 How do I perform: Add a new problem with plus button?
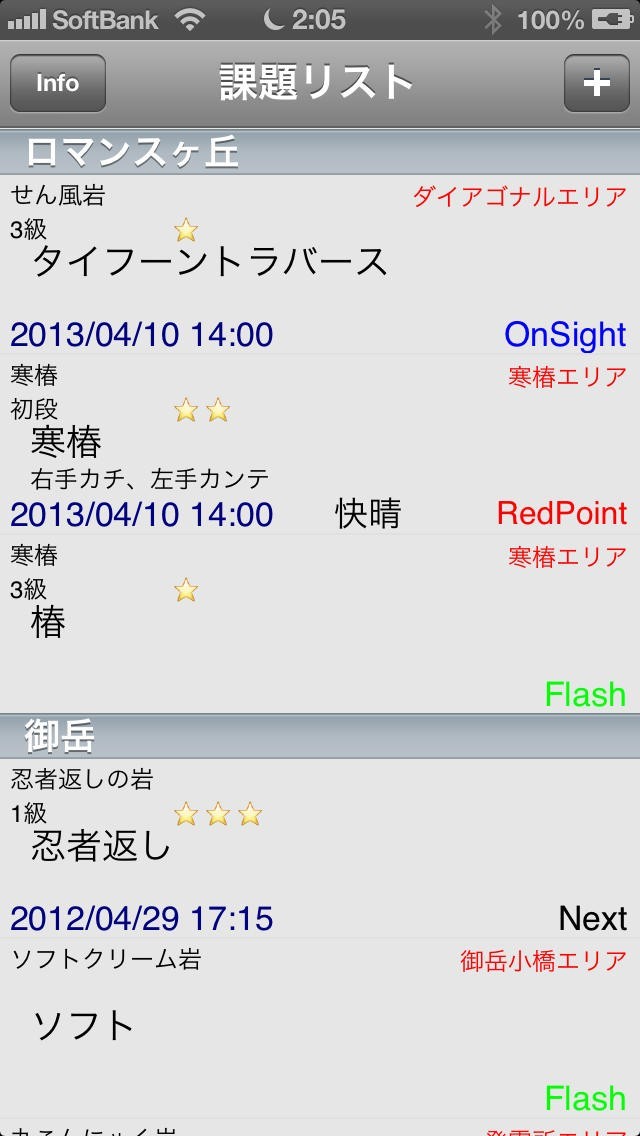(596, 83)
